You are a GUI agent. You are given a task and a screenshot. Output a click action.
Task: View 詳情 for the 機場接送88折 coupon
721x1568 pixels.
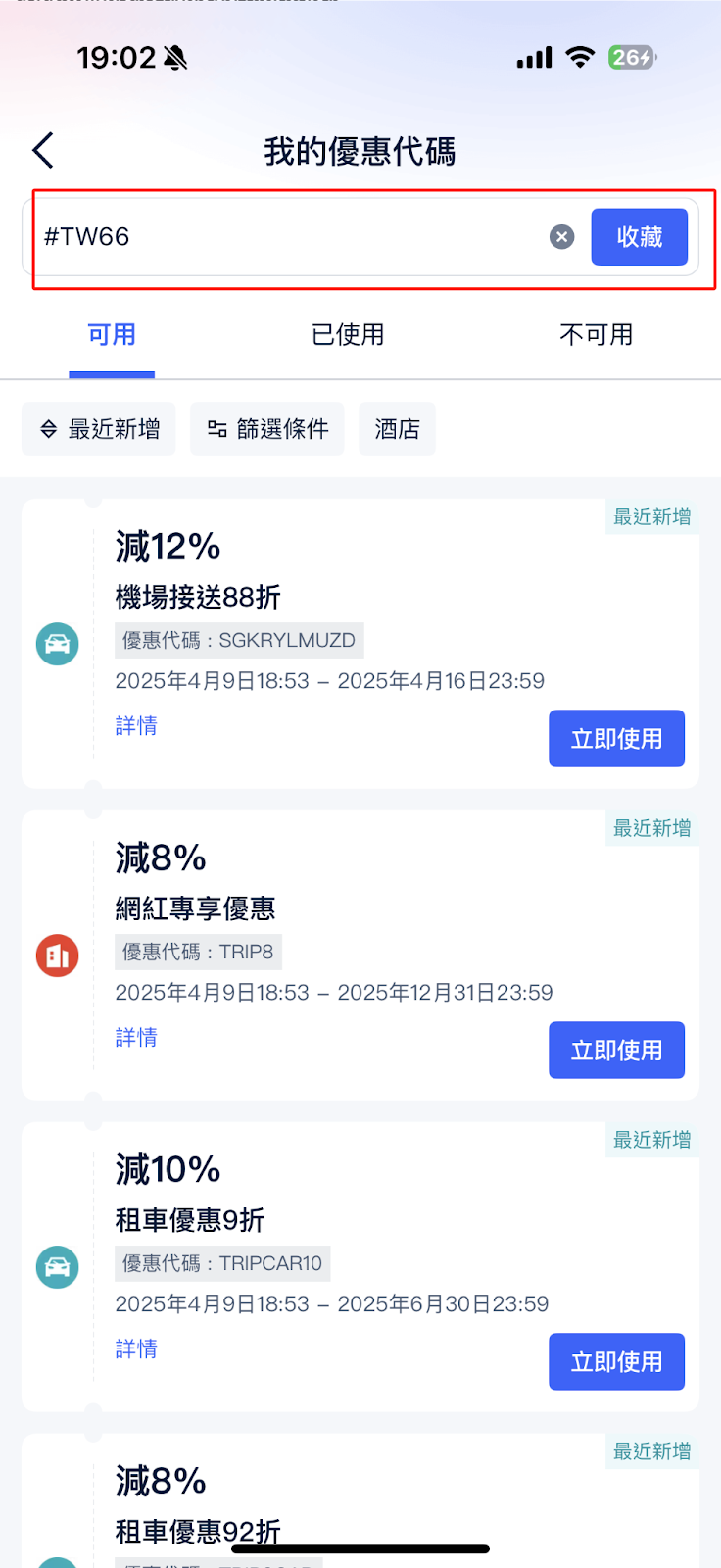coord(136,726)
